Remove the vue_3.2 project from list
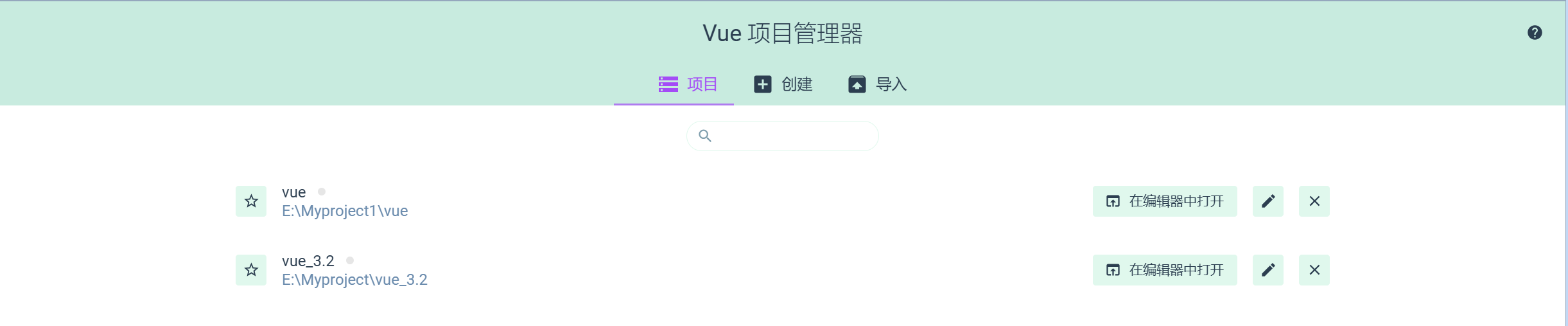1568x326 pixels. pyautogui.click(x=1314, y=270)
